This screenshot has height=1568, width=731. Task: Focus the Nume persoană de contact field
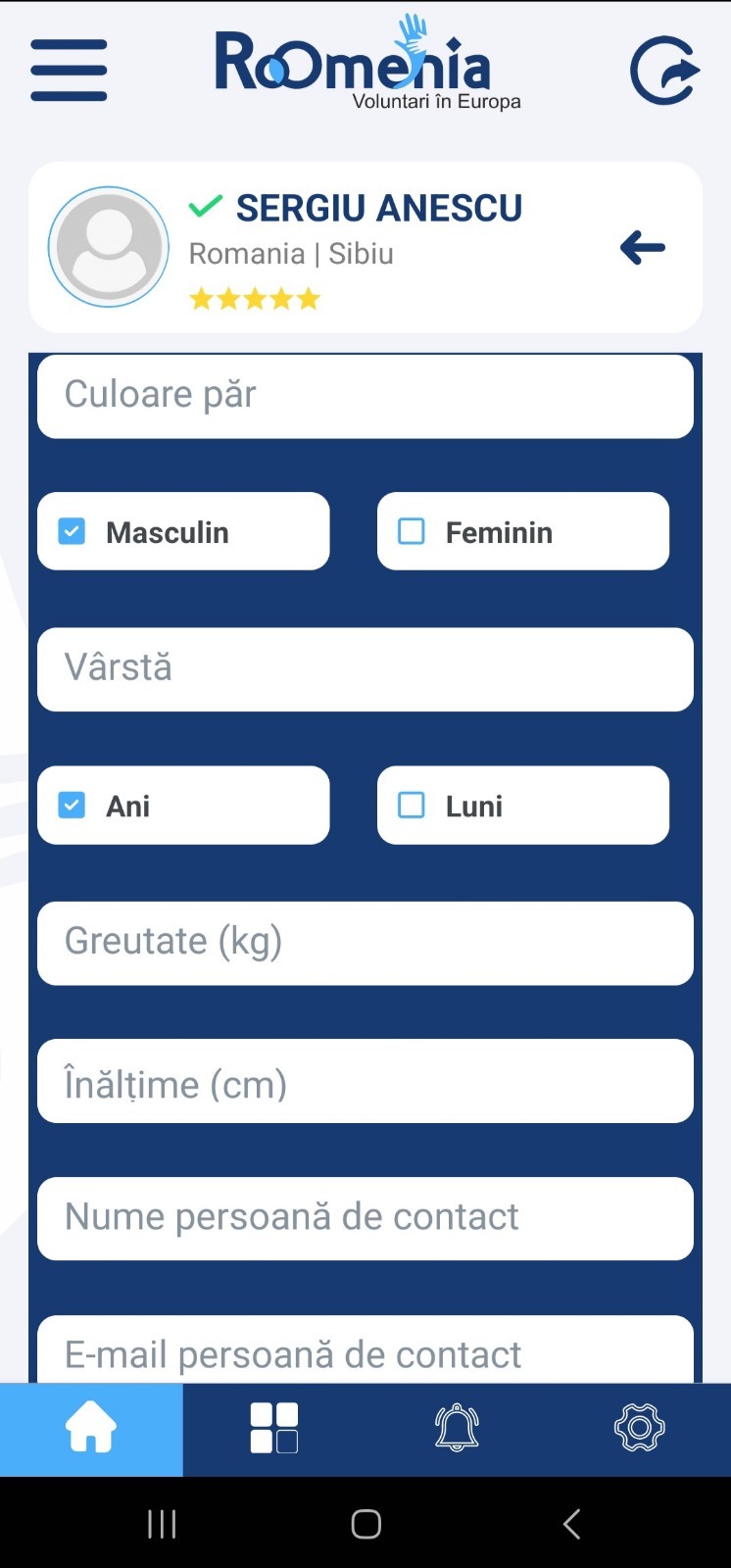(x=365, y=1218)
